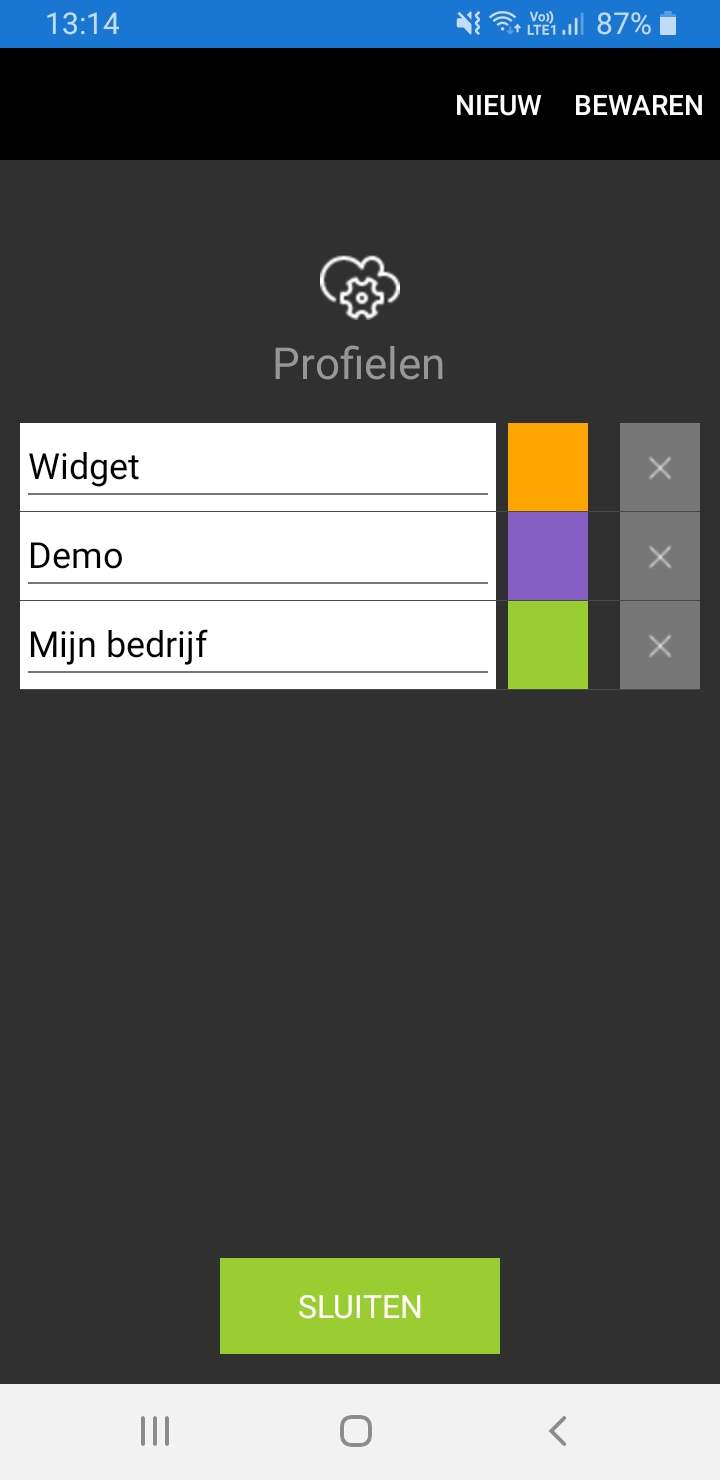Screen dimensions: 720x1480
Task: Change the orange color of Widget
Action: 548,467
